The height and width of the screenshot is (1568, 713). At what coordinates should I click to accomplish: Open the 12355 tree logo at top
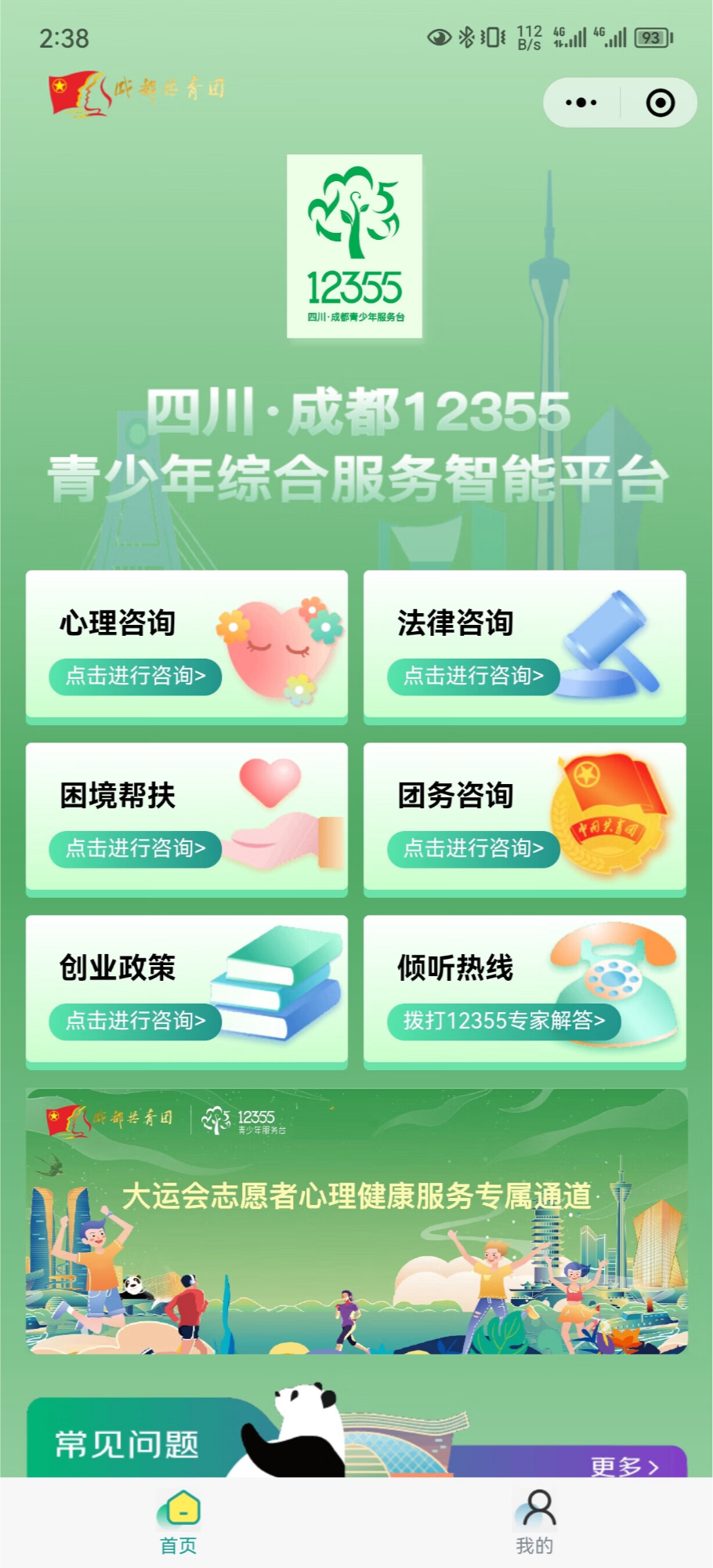(354, 247)
